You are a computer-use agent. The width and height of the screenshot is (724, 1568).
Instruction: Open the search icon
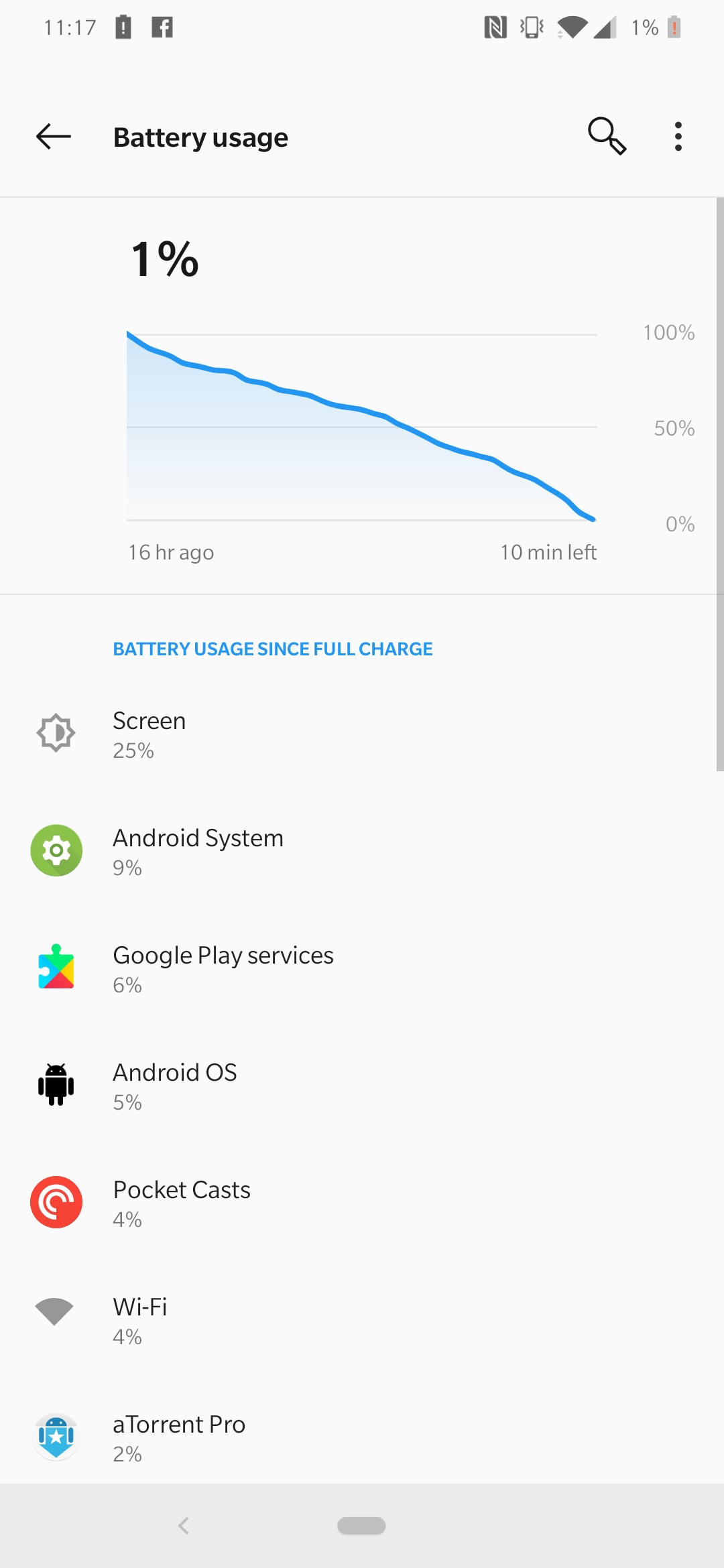(x=607, y=136)
